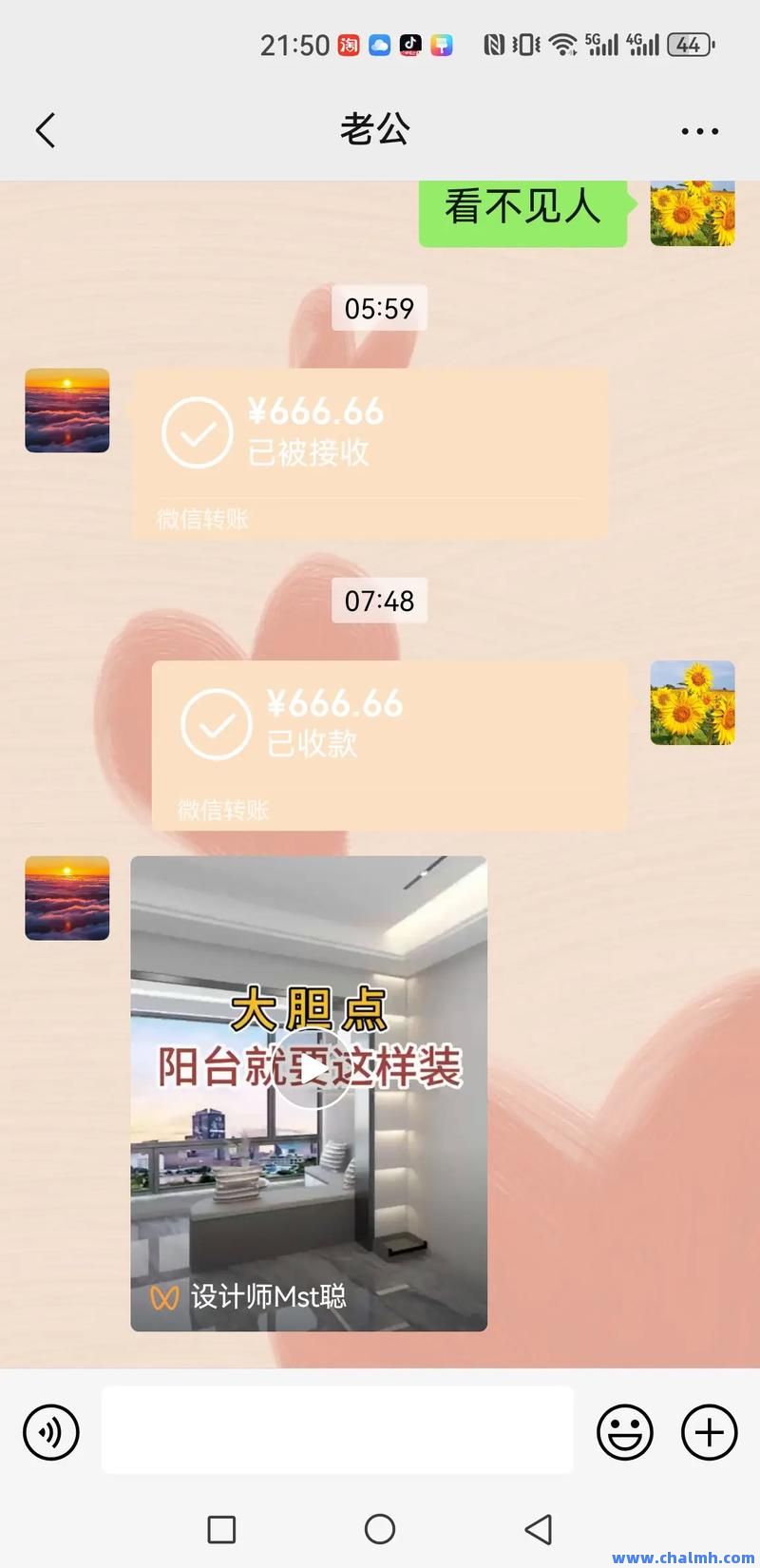Go back from the 老公 chat
This screenshot has height=1568, width=760.
46,130
